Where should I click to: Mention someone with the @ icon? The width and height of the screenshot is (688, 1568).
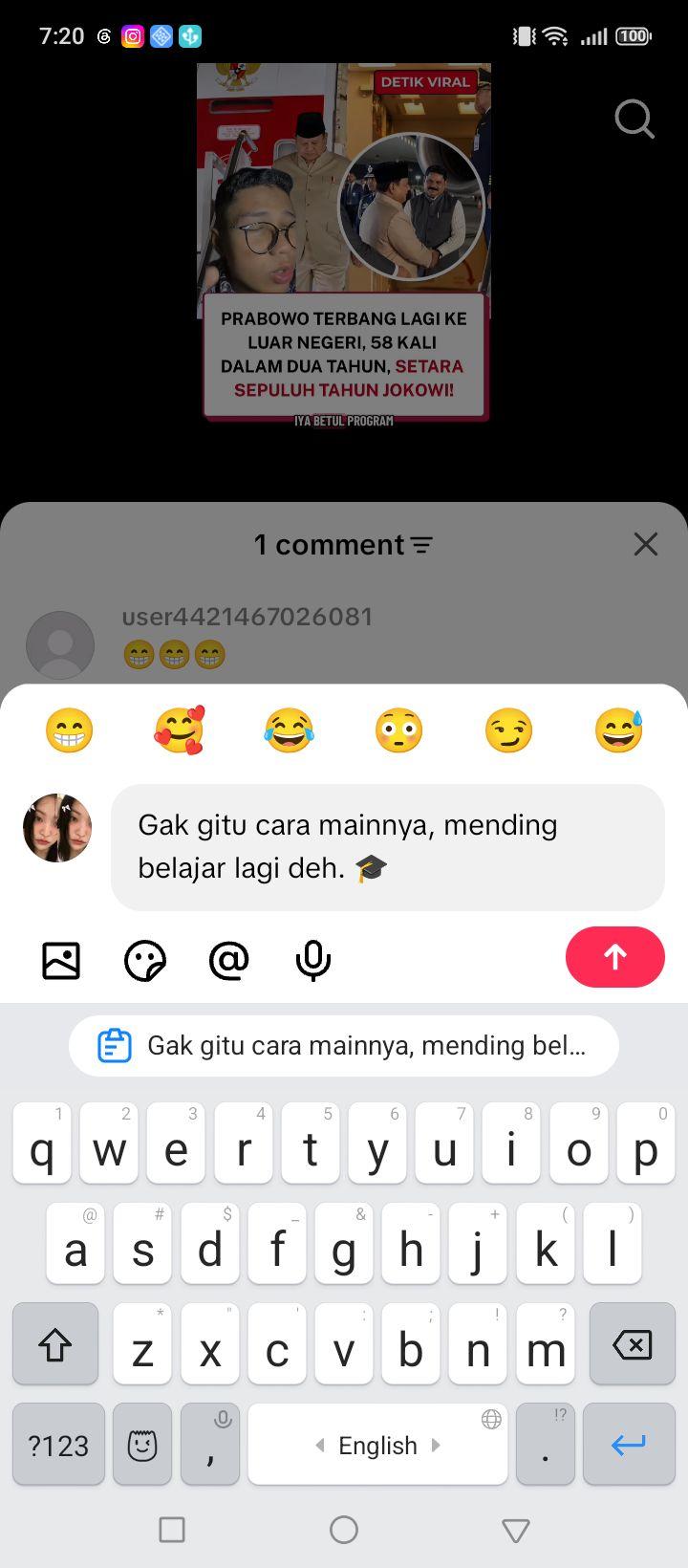click(x=229, y=960)
